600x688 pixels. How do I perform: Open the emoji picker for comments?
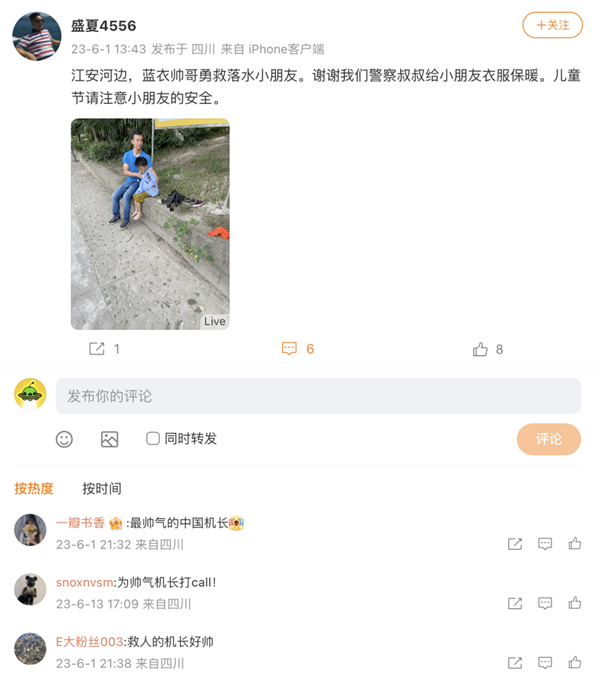pos(64,439)
